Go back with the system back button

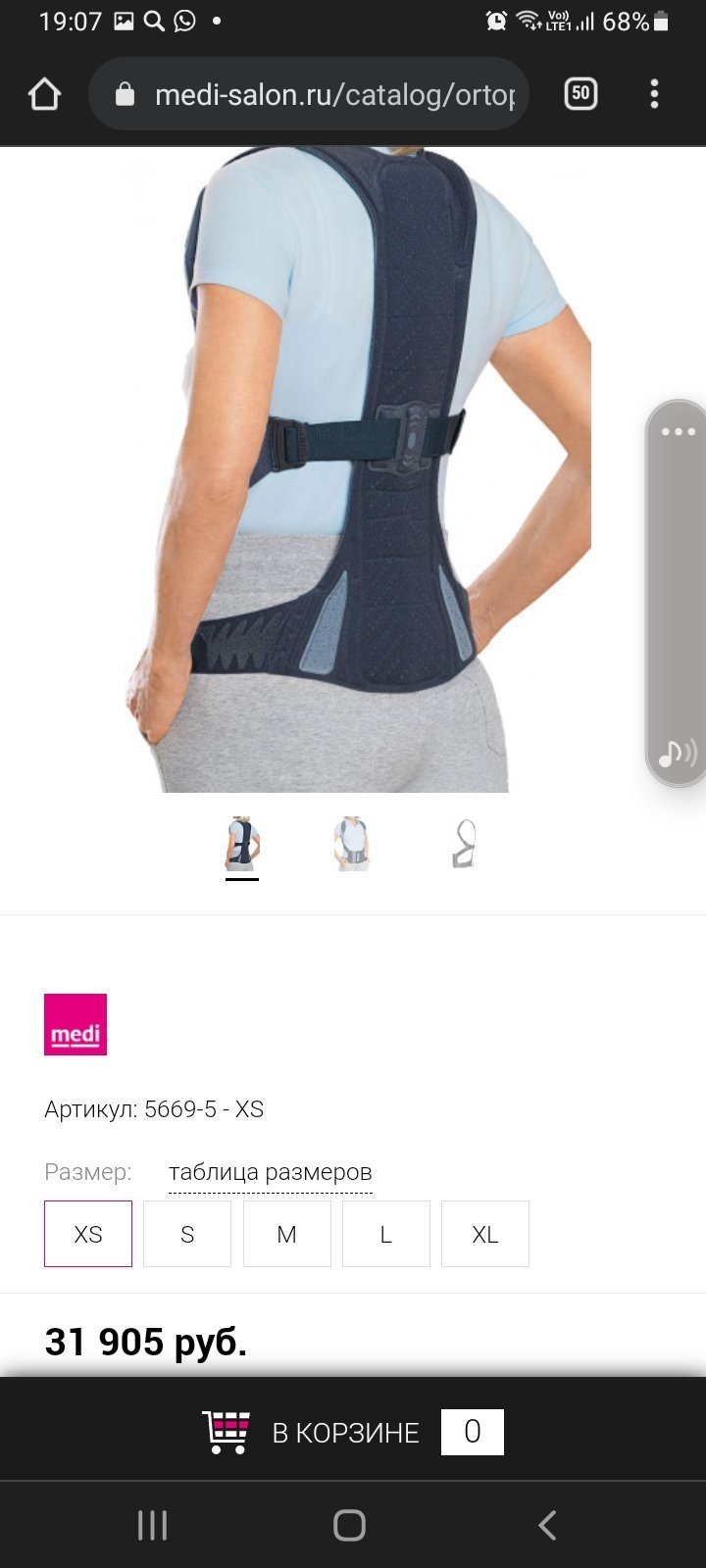pyautogui.click(x=547, y=1525)
